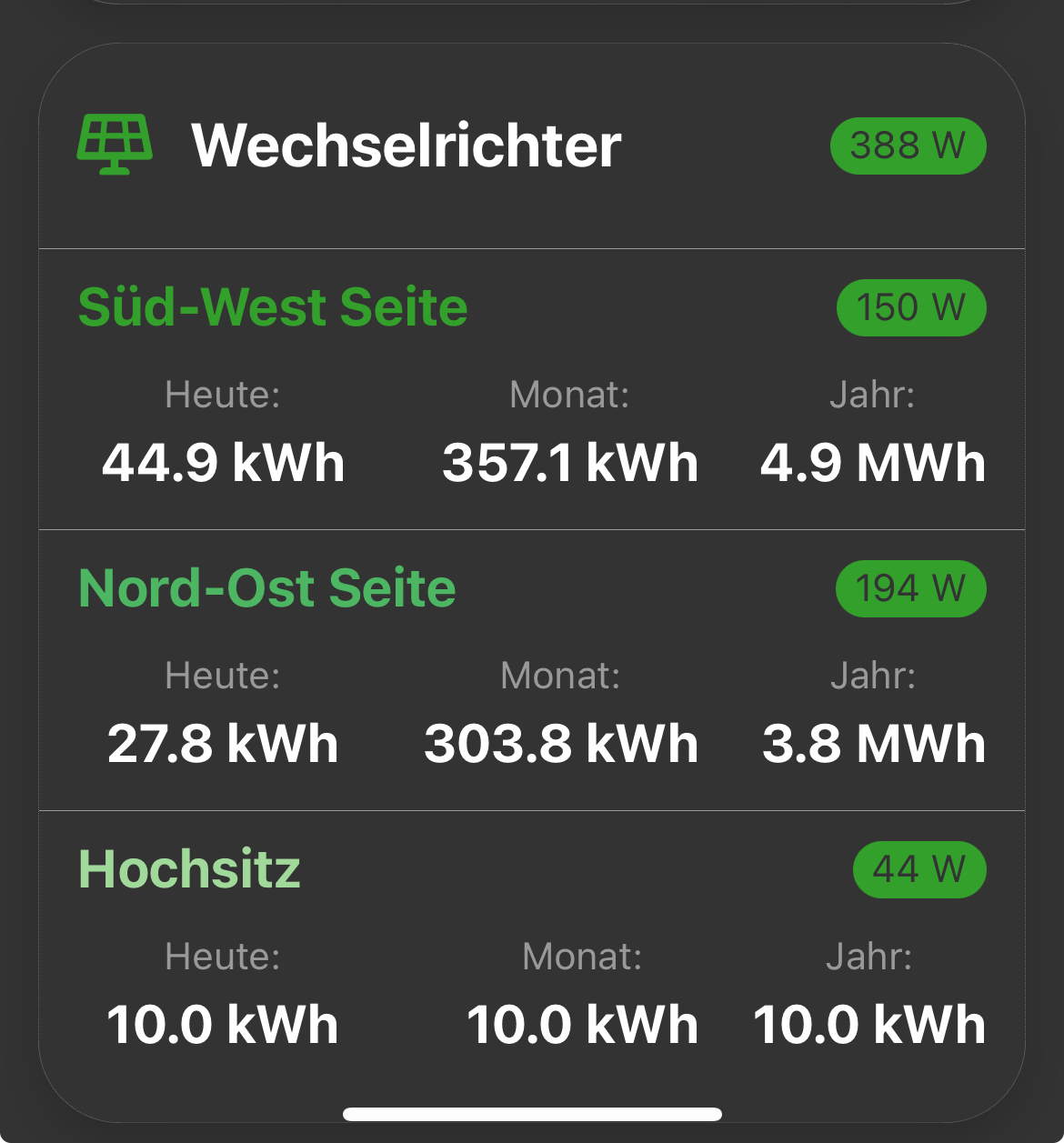Open the Wechselrichter inverter overview
Screen dimensions: 1064x1143
406,145
